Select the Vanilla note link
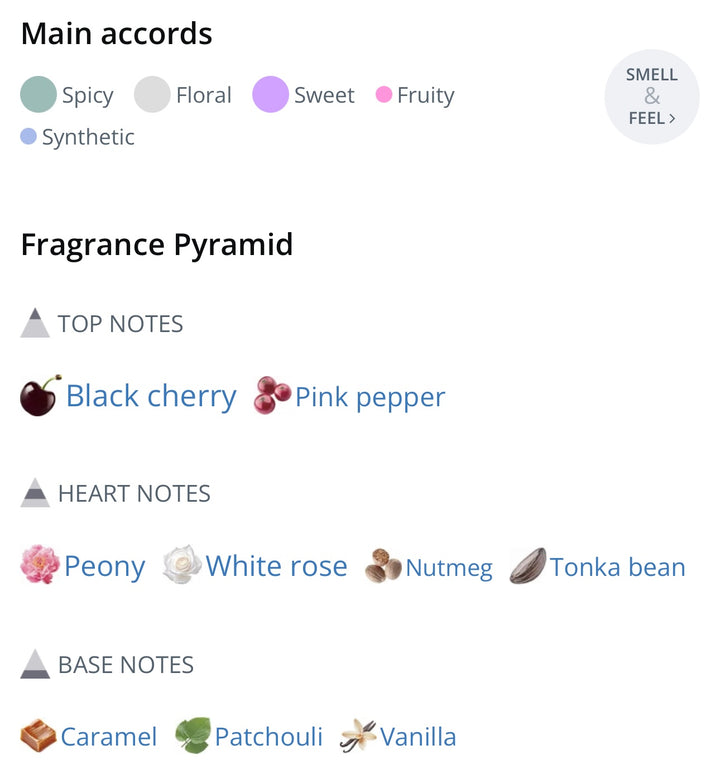Image resolution: width=720 pixels, height=764 pixels. click(417, 737)
